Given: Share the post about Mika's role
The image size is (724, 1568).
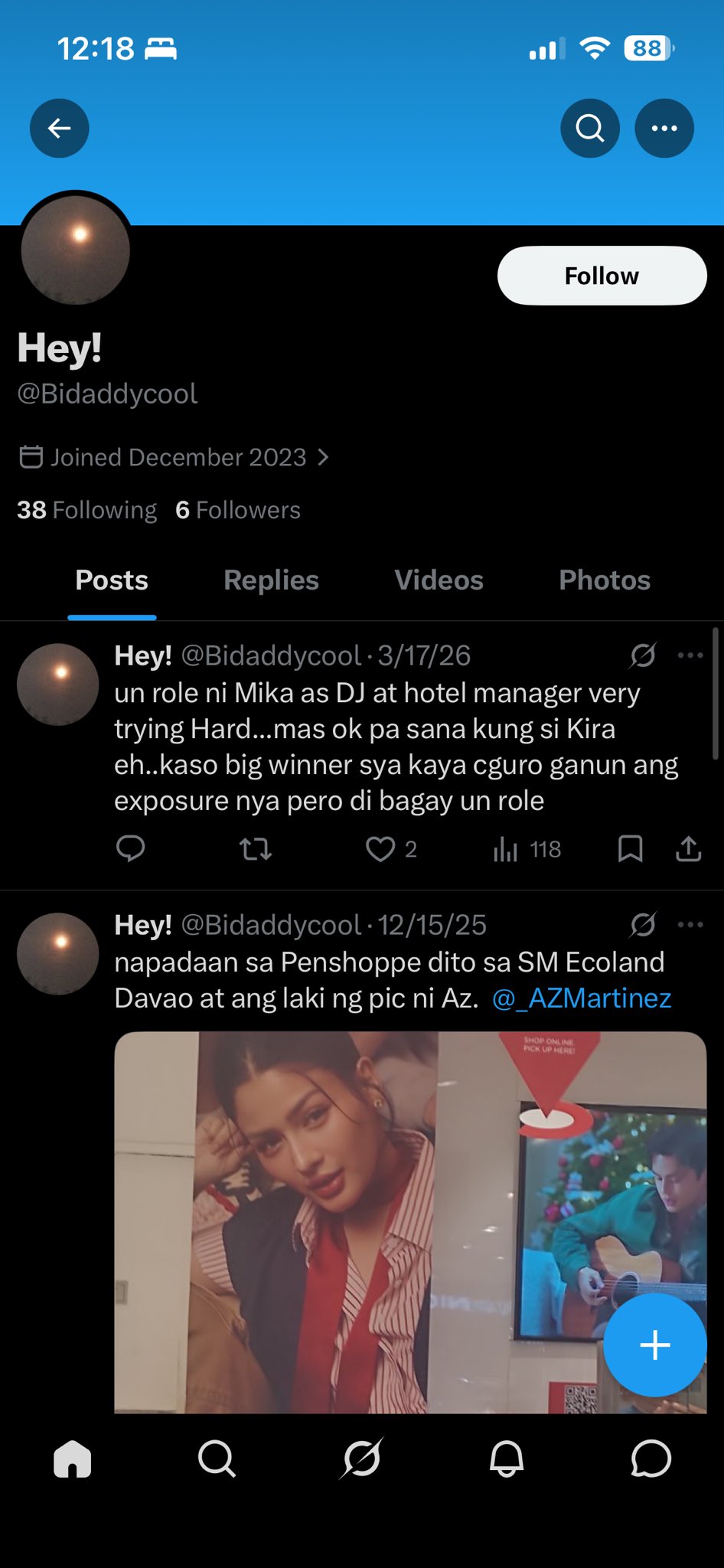Looking at the screenshot, I should tap(689, 848).
